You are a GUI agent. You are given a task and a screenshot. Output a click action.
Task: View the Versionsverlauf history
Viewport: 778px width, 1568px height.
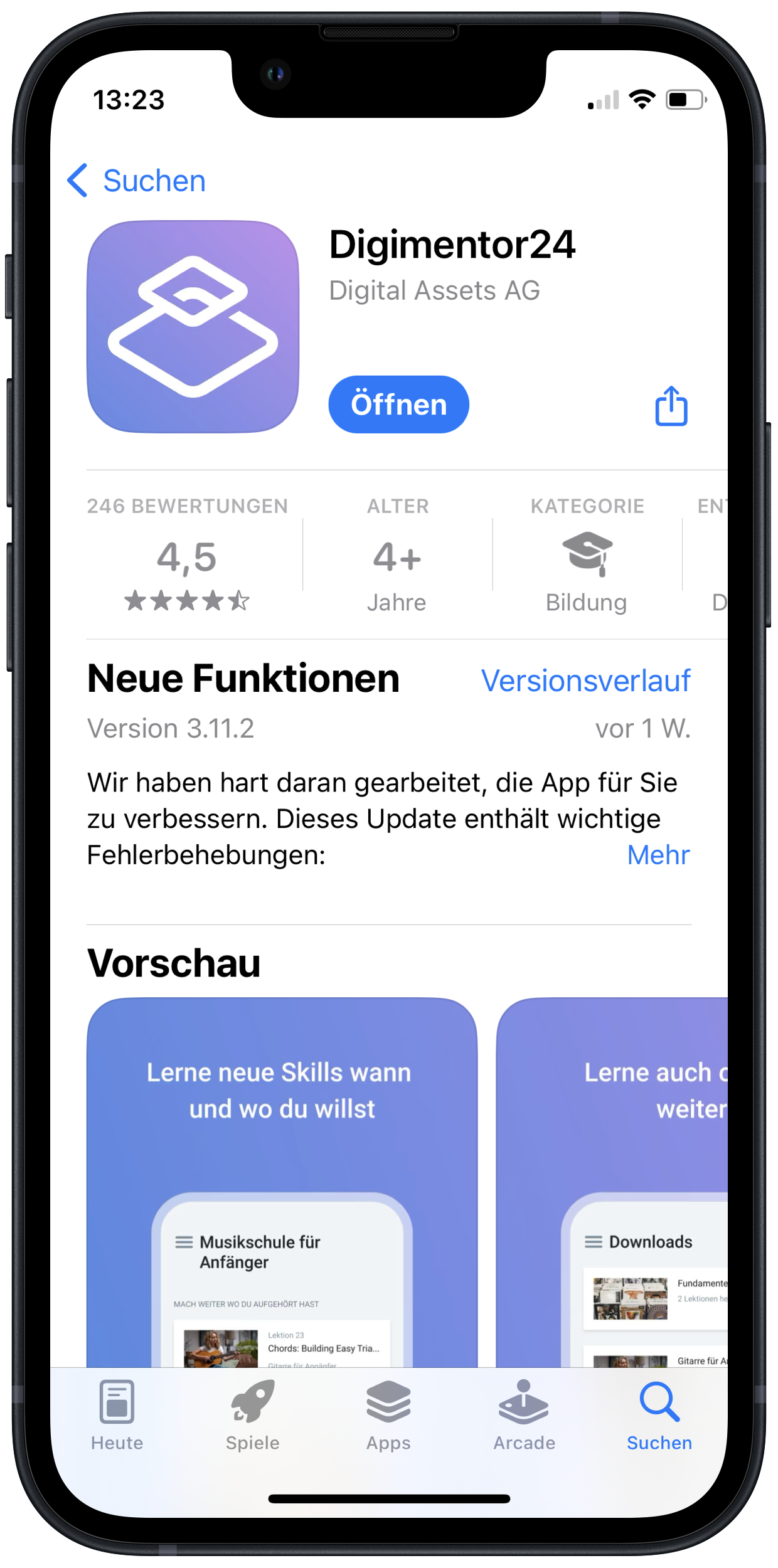(585, 681)
